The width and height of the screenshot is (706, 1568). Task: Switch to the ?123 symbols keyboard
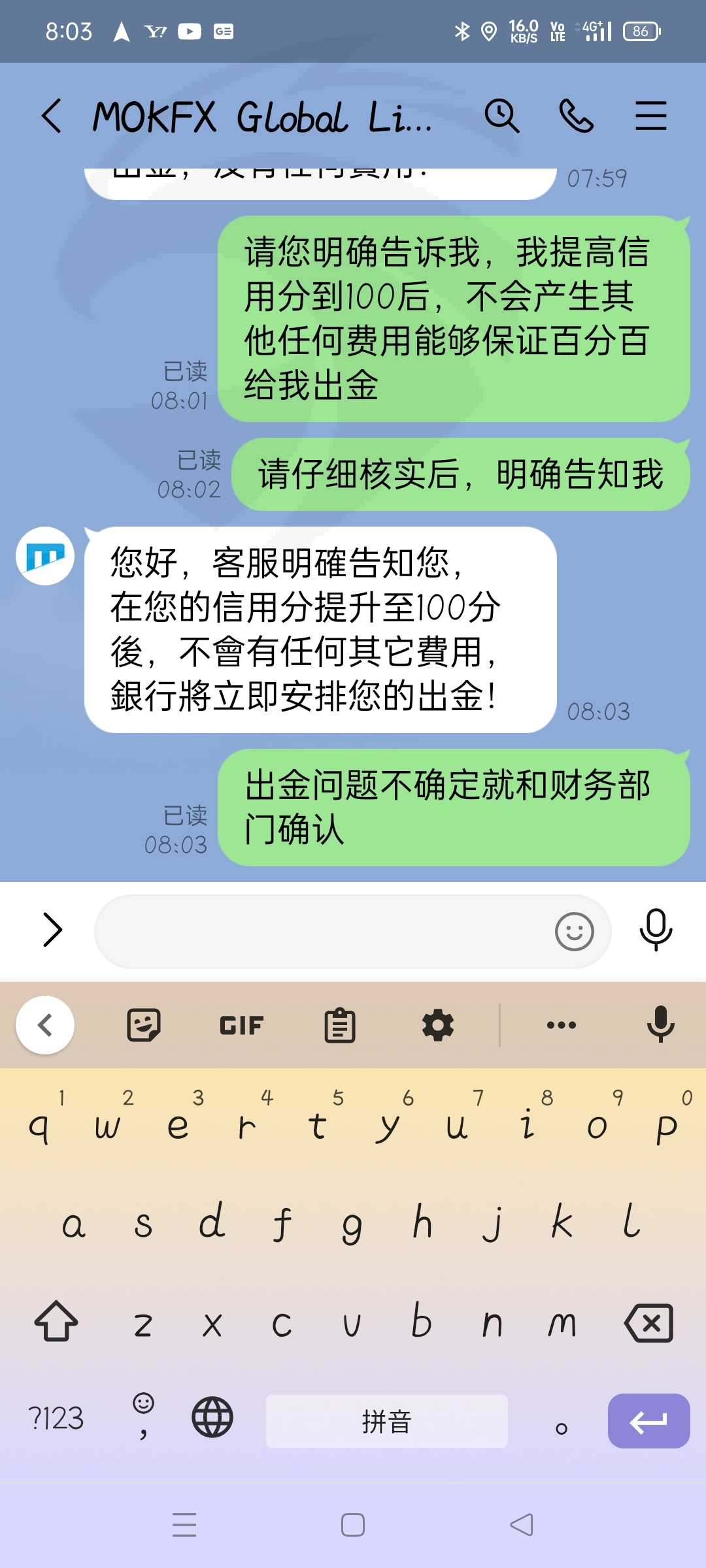(x=56, y=1418)
